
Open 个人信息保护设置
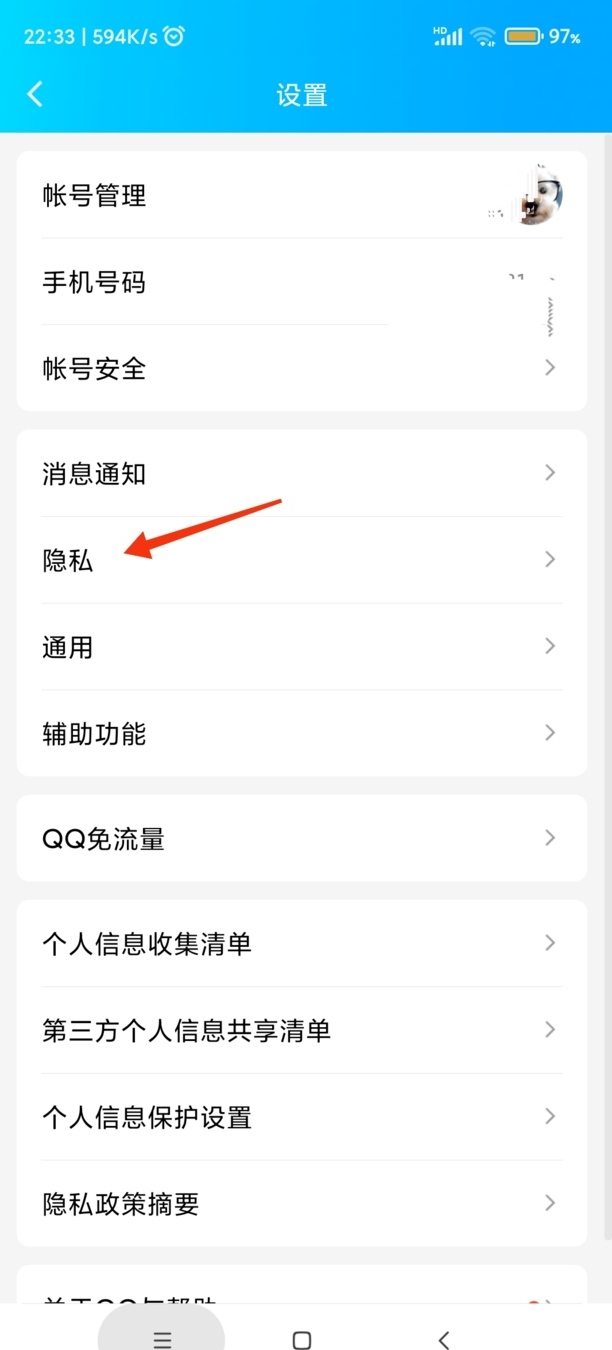300,1117
